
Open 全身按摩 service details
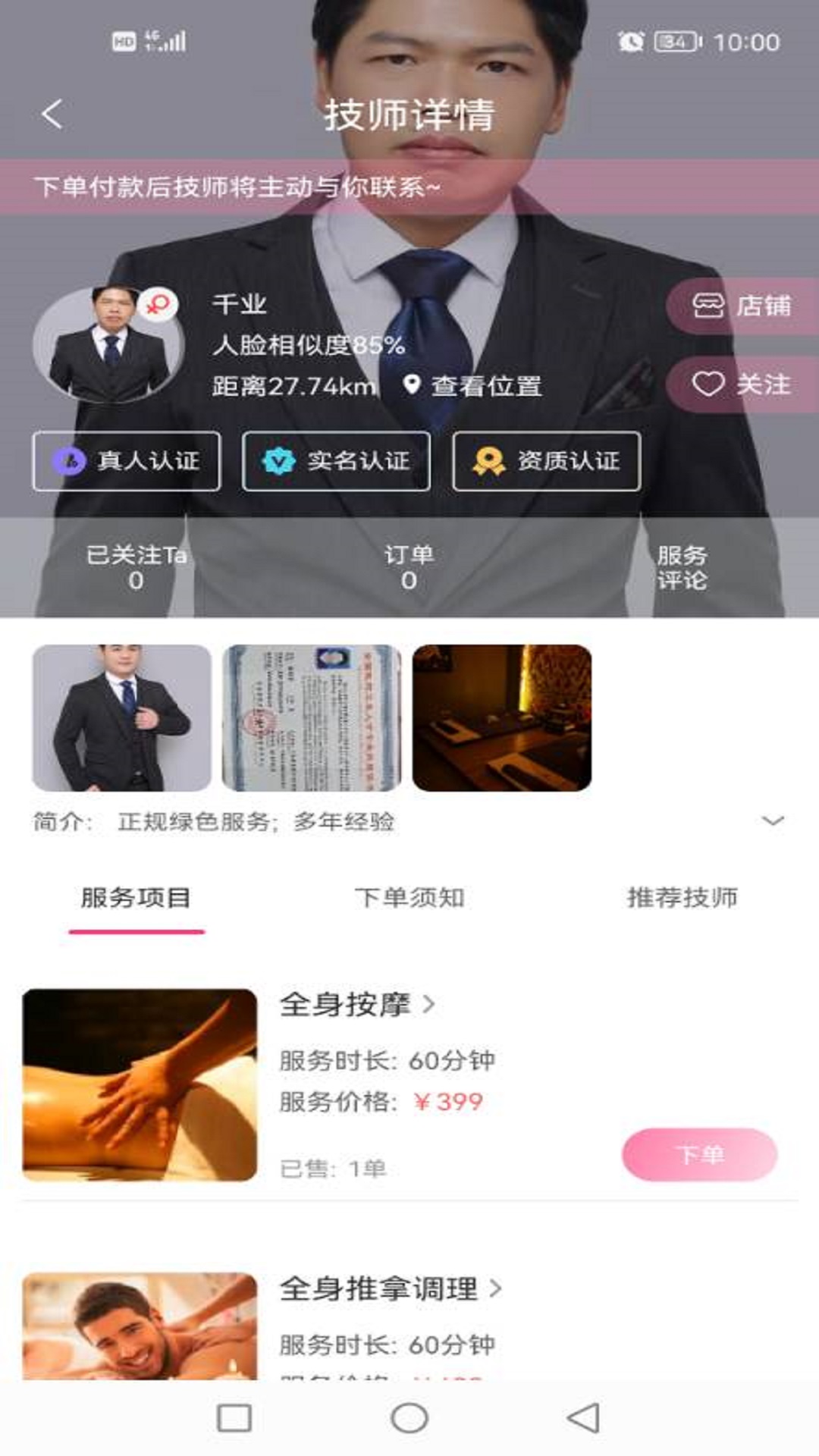point(356,1004)
